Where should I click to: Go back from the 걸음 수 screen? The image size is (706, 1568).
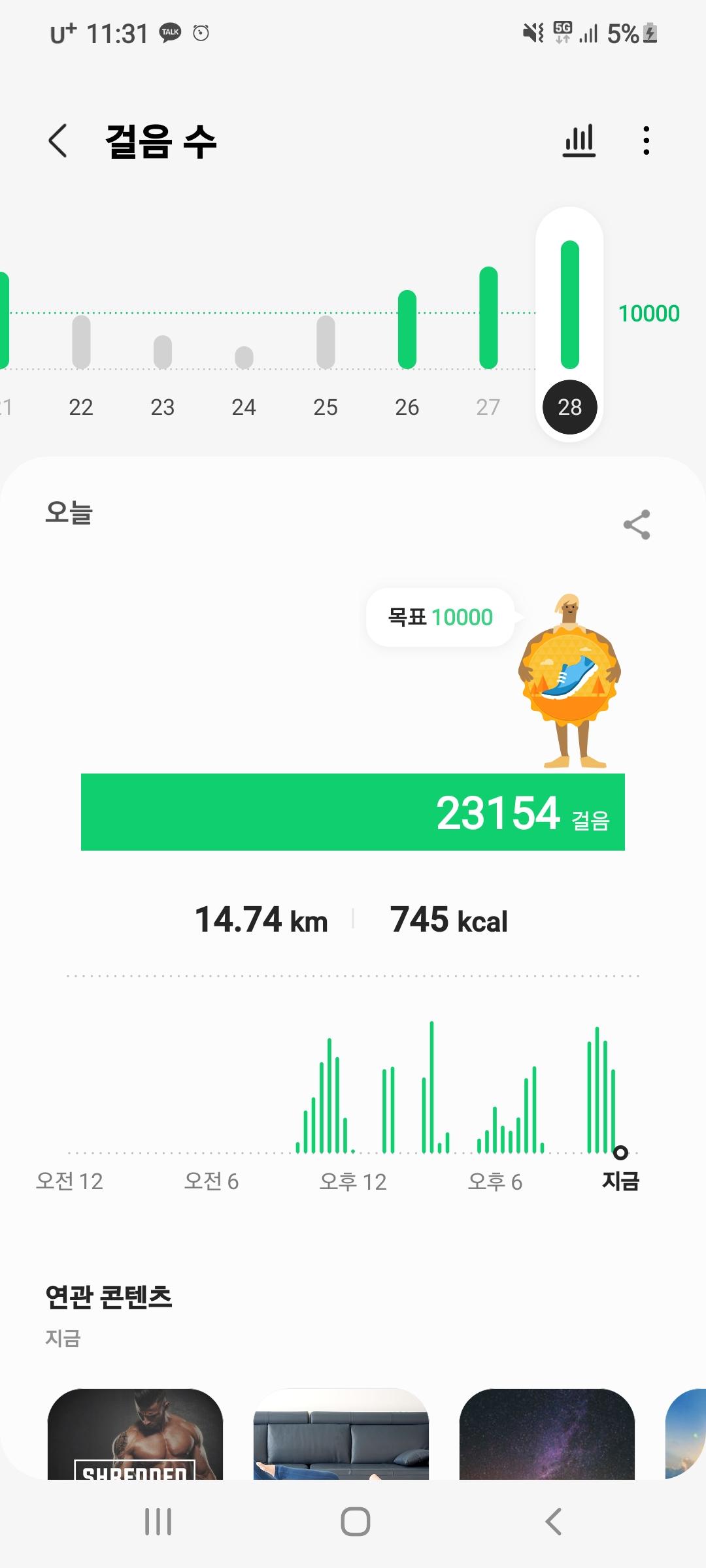coord(58,140)
